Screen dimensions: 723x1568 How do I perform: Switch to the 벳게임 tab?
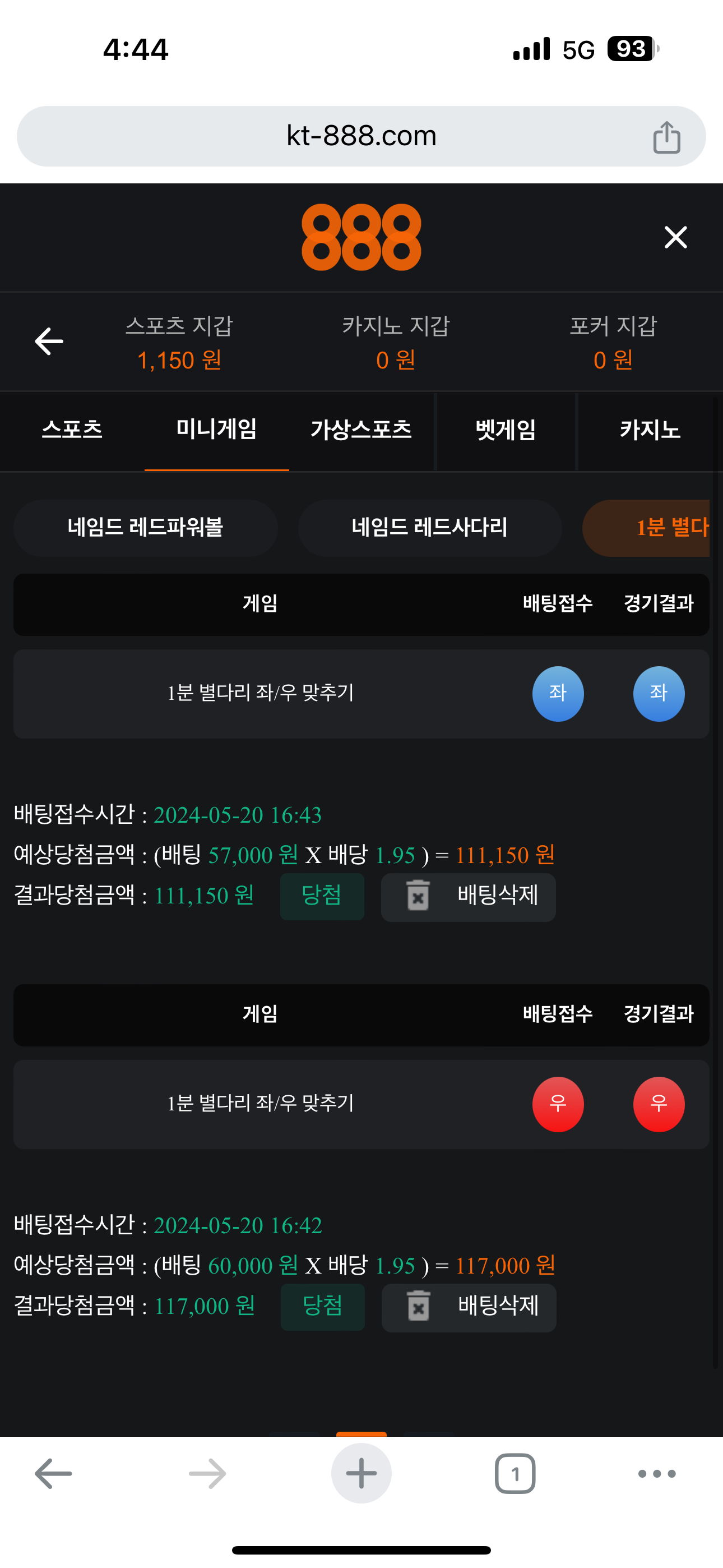(x=506, y=430)
